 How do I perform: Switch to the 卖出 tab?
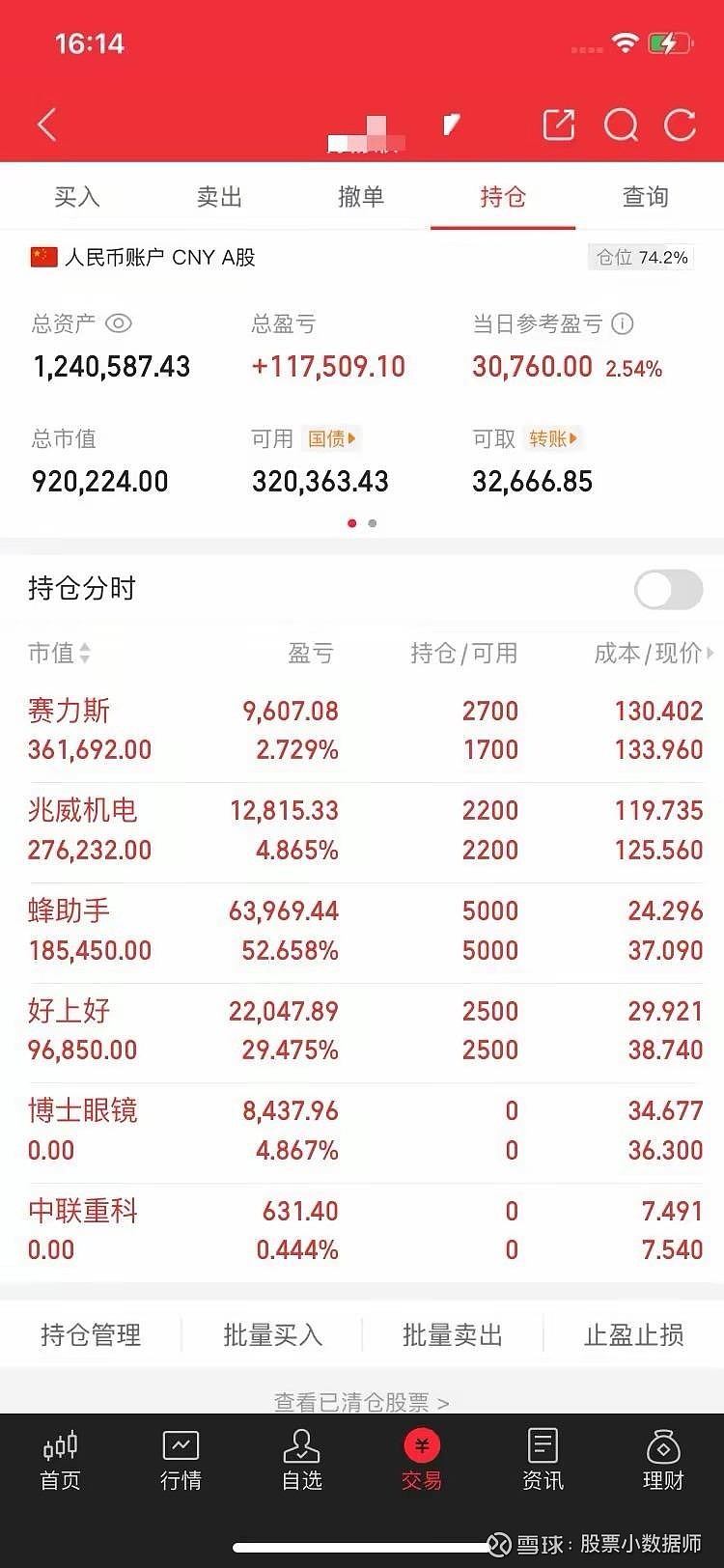click(219, 197)
